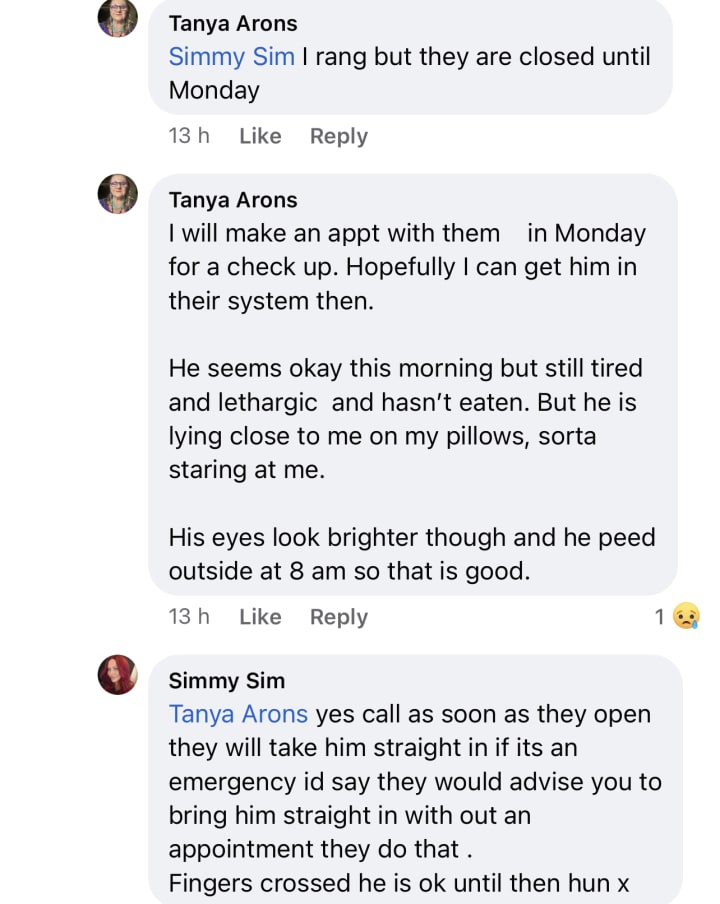This screenshot has height=904, width=720.
Task: Open Tanya Arons' name on the first comment
Action: click(x=233, y=23)
